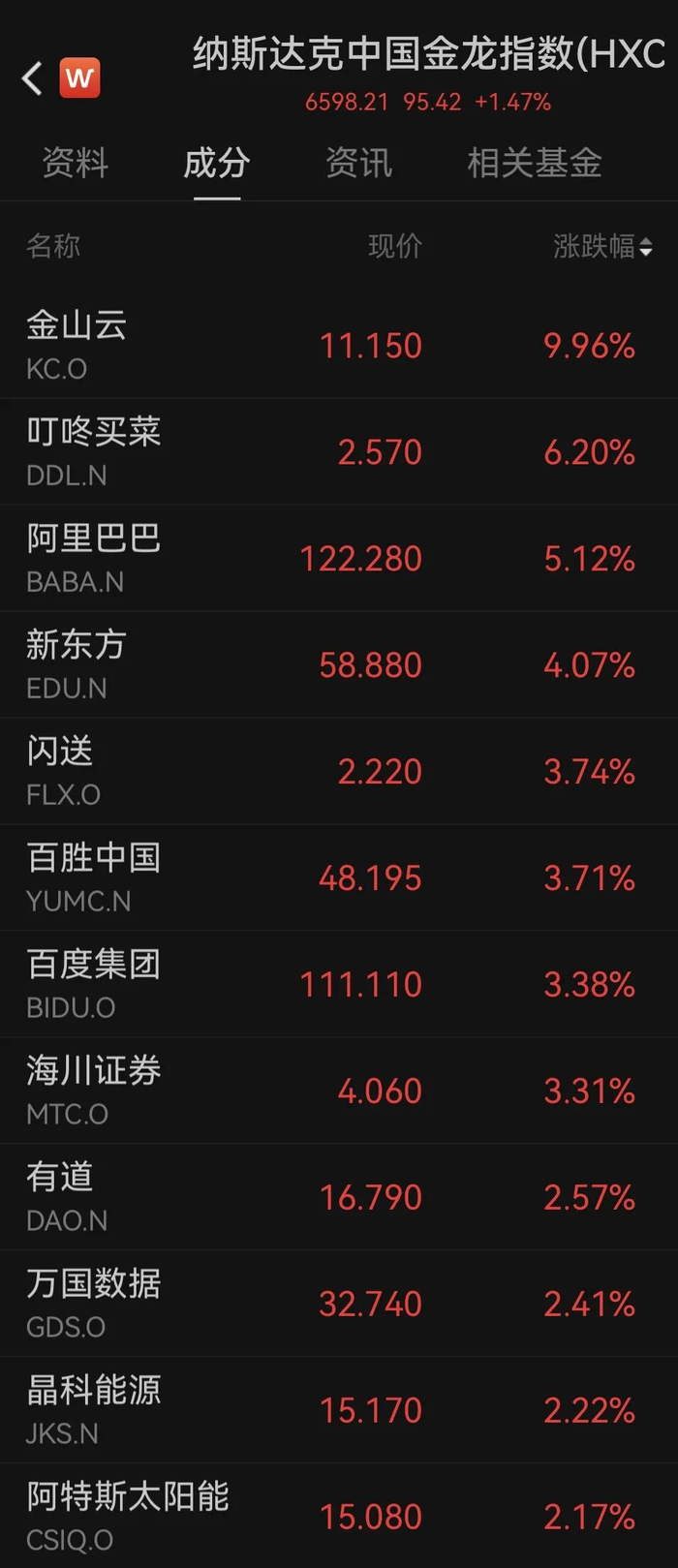View 百度集团 BIDU.O details
Screen dimensions: 678x1568
tap(339, 984)
